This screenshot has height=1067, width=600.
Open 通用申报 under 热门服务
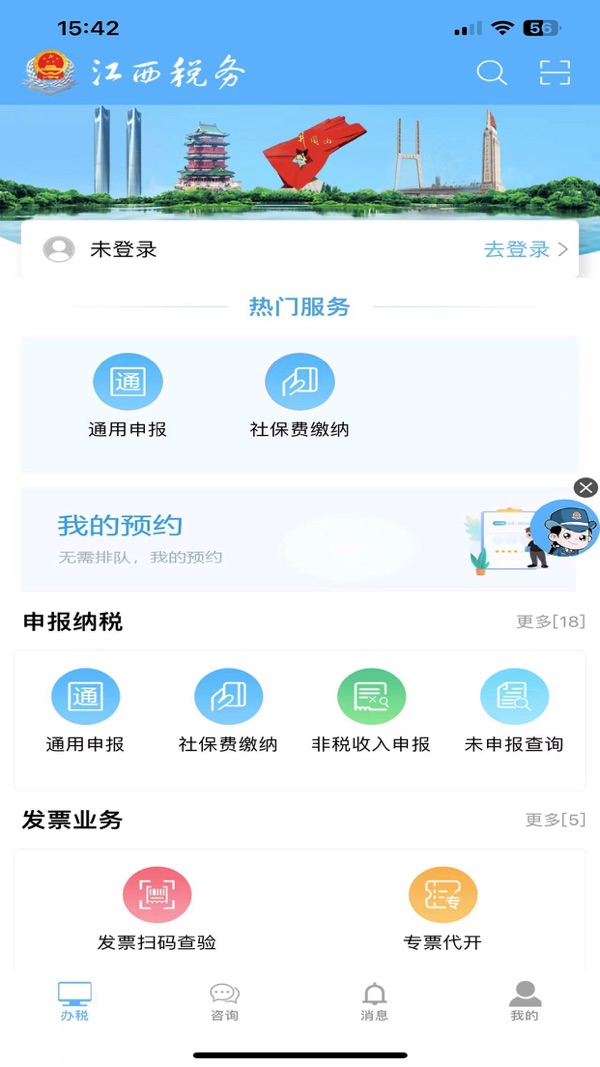click(x=127, y=397)
